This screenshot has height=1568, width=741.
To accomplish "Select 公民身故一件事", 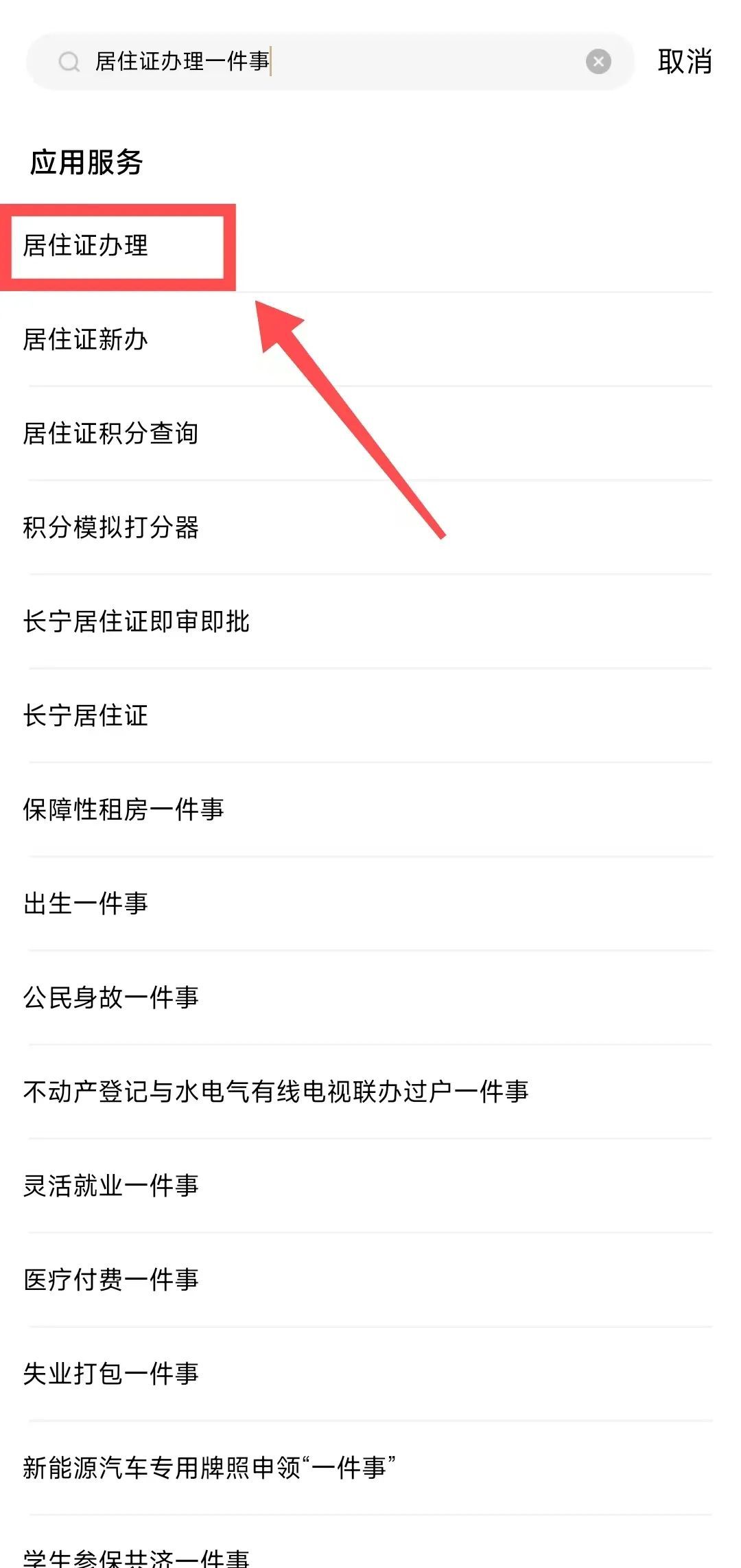I will click(x=110, y=998).
